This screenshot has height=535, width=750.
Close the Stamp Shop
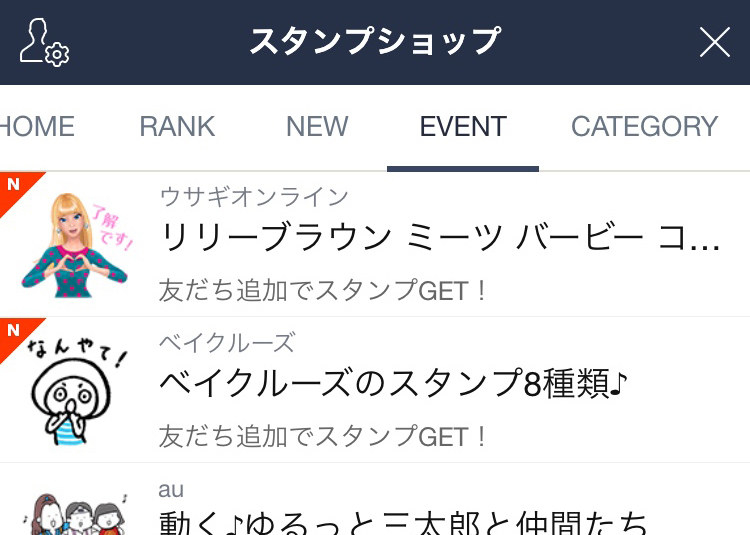pos(714,42)
